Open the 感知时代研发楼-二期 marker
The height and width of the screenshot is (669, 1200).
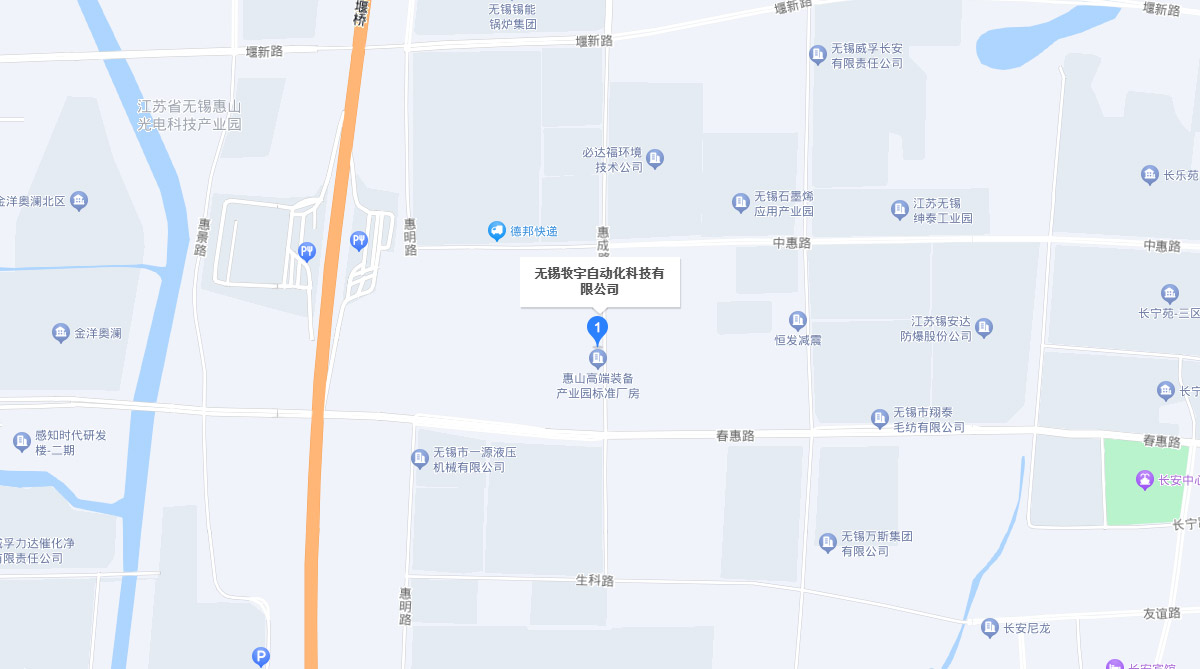point(22,441)
